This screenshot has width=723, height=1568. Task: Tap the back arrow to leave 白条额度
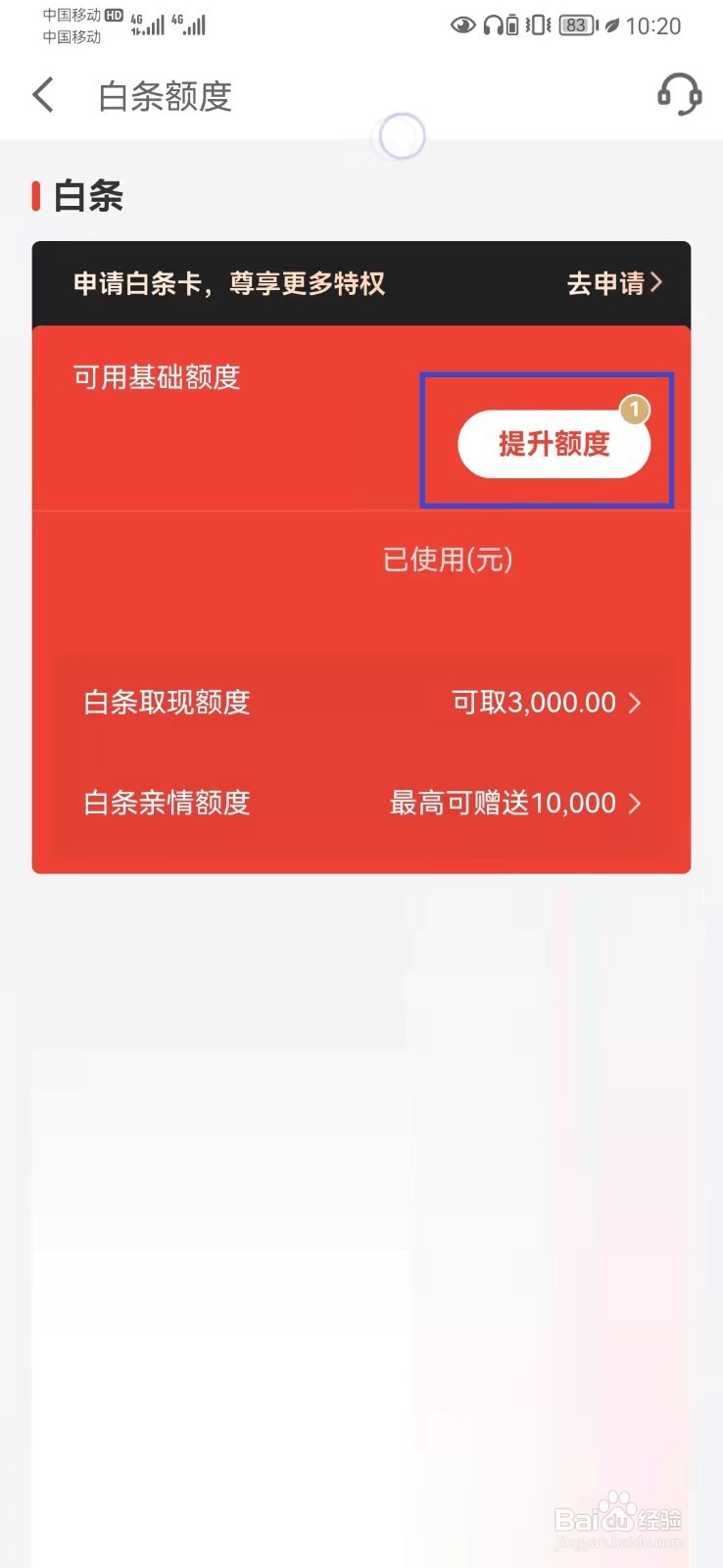(x=42, y=95)
